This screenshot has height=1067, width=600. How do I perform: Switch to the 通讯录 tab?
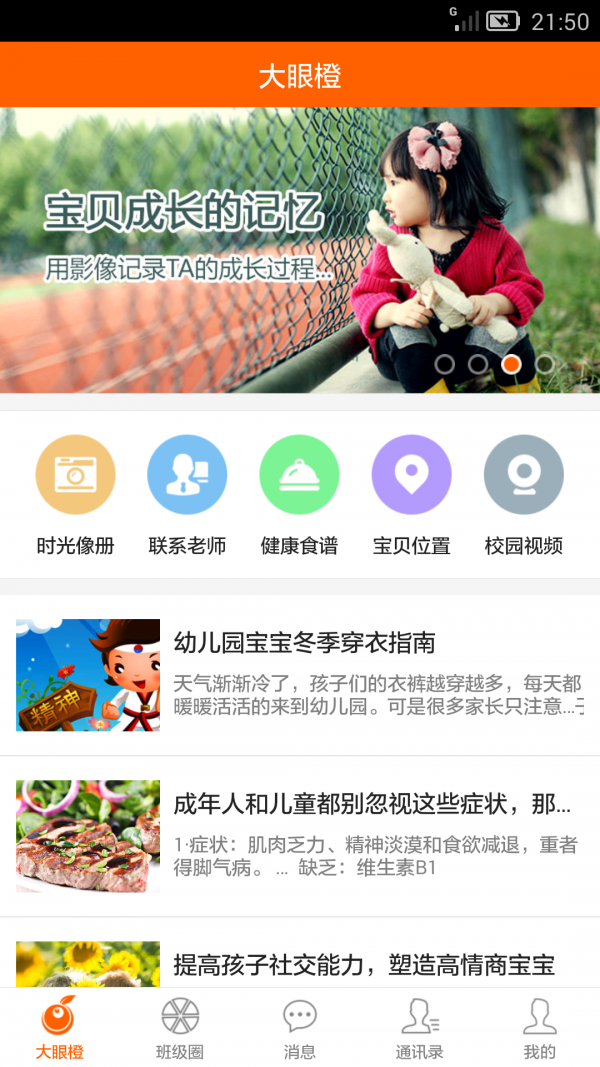coord(420,1028)
